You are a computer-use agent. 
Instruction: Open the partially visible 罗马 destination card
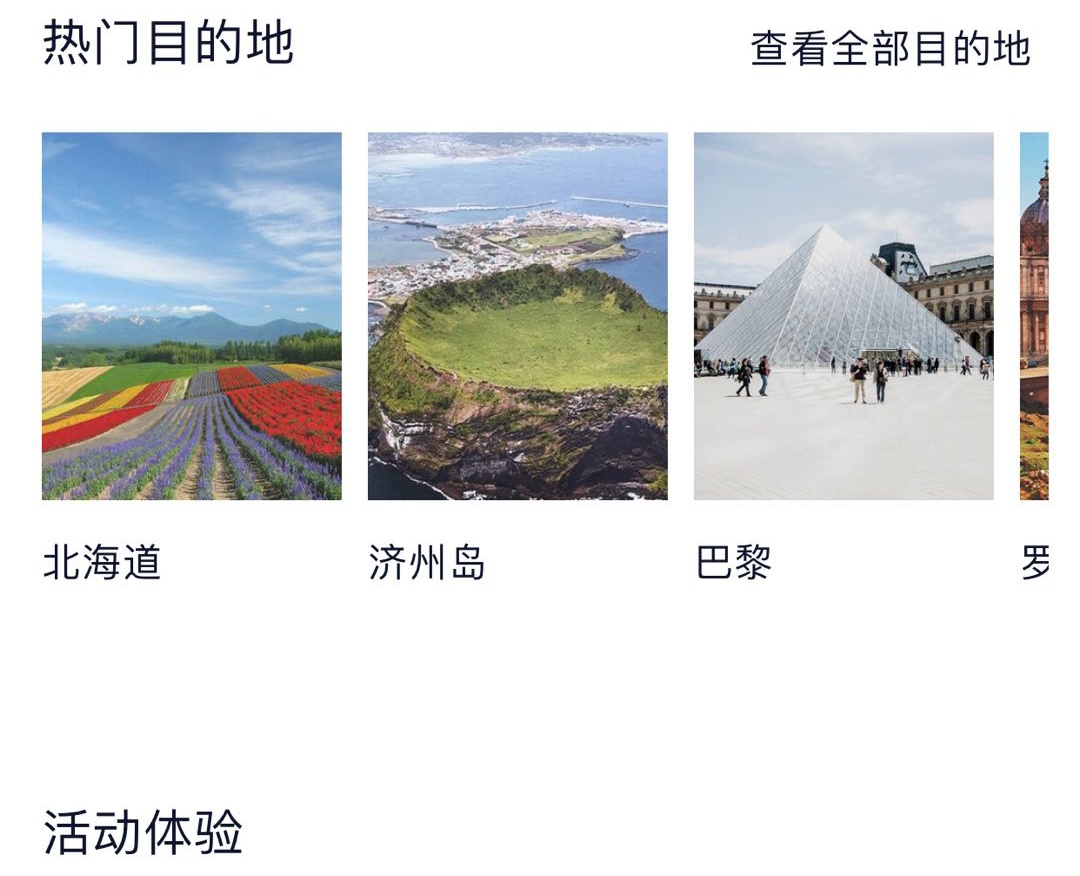1036,316
